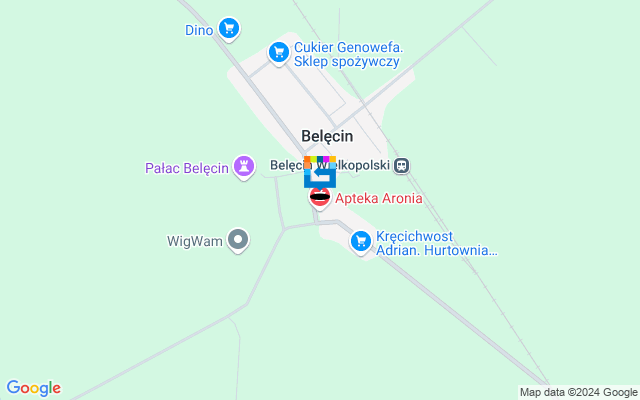Tap the Belęcin Wielkopolski train station icon

click(401, 166)
